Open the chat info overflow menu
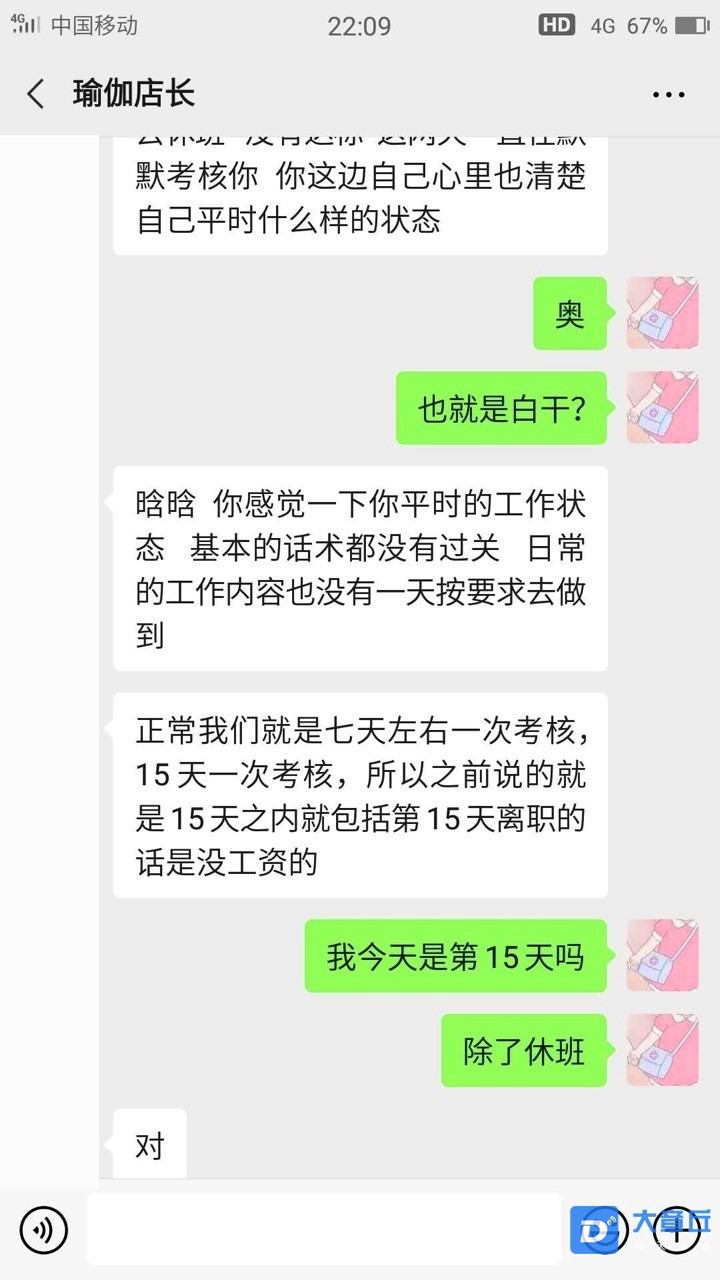 (x=668, y=95)
